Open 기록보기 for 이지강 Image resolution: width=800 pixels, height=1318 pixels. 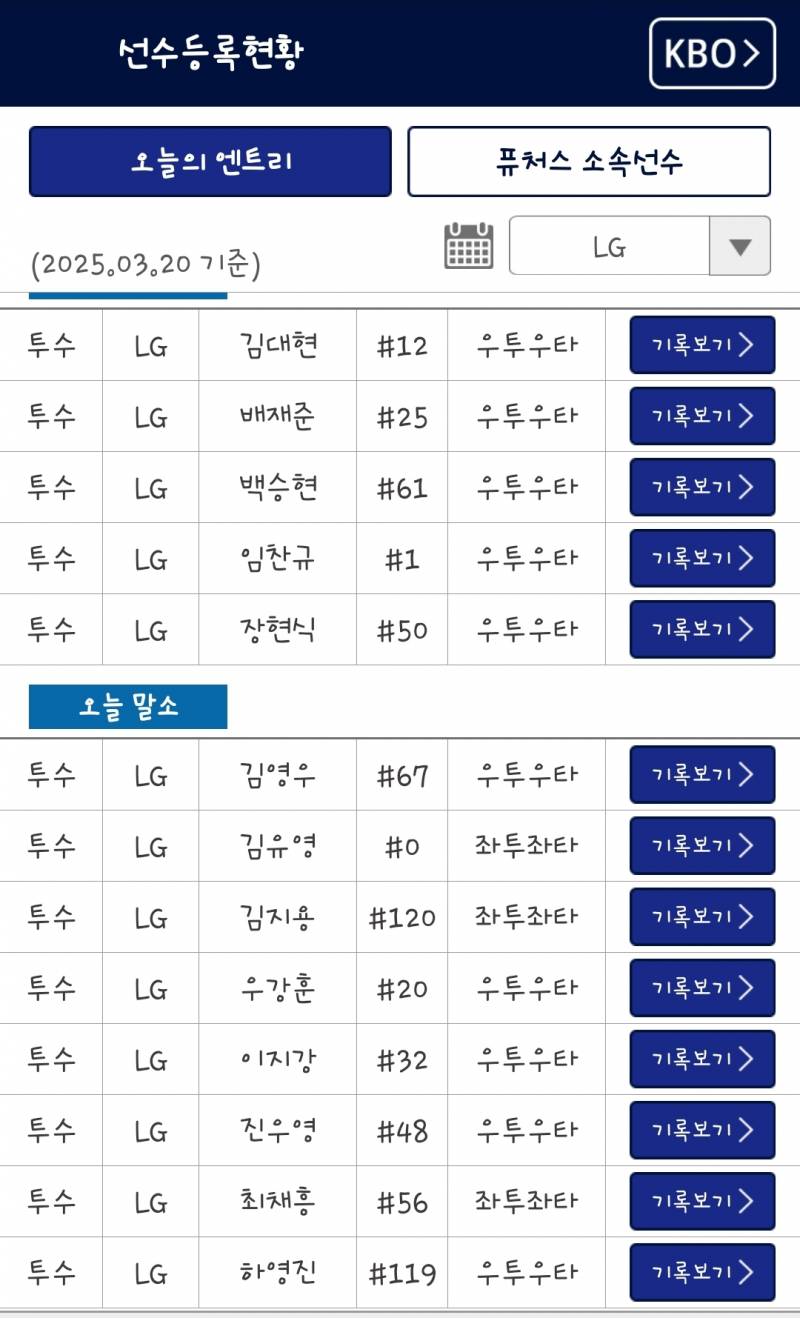tap(701, 1059)
